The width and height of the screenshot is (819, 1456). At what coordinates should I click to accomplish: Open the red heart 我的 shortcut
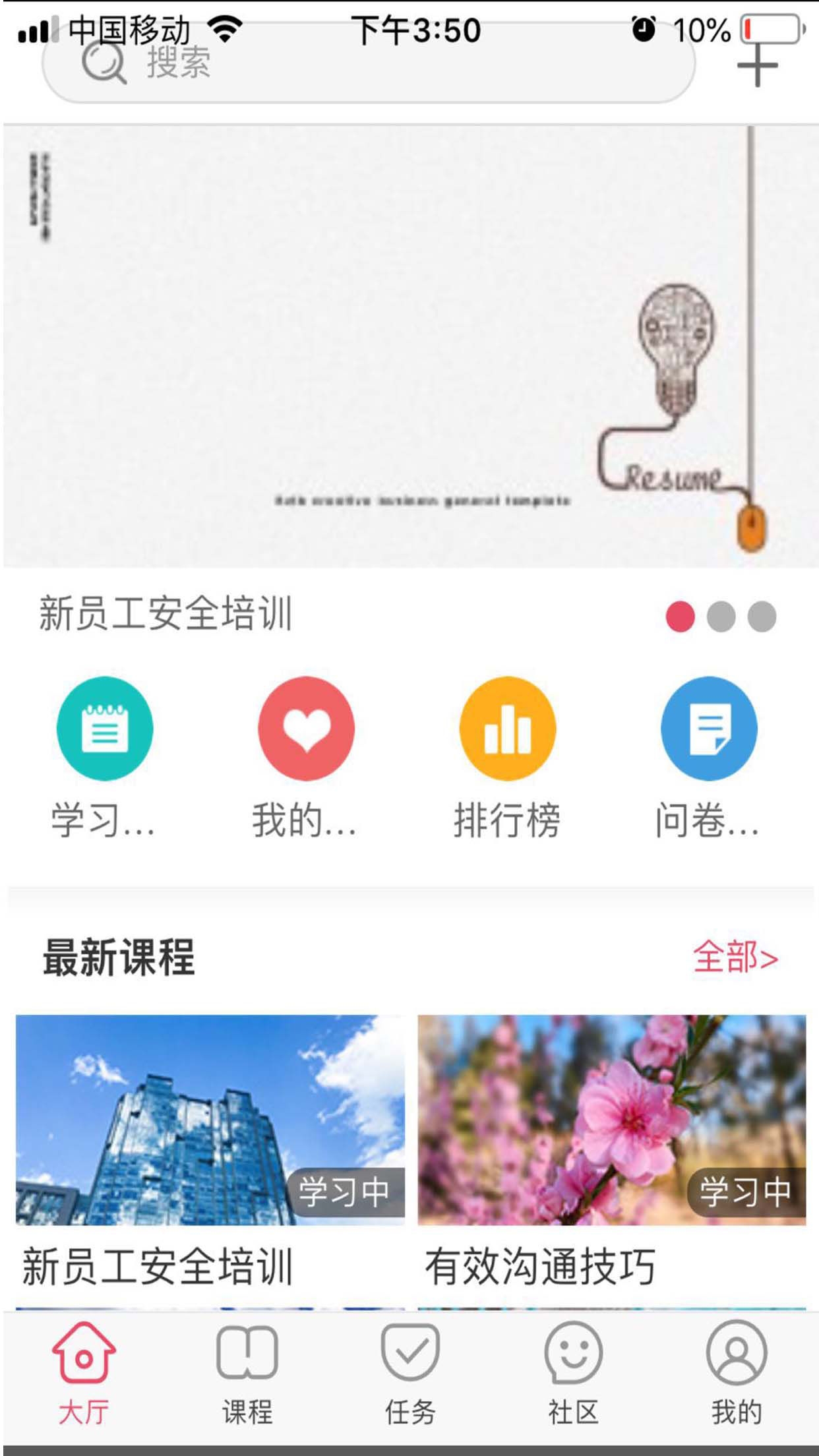pyautogui.click(x=305, y=758)
